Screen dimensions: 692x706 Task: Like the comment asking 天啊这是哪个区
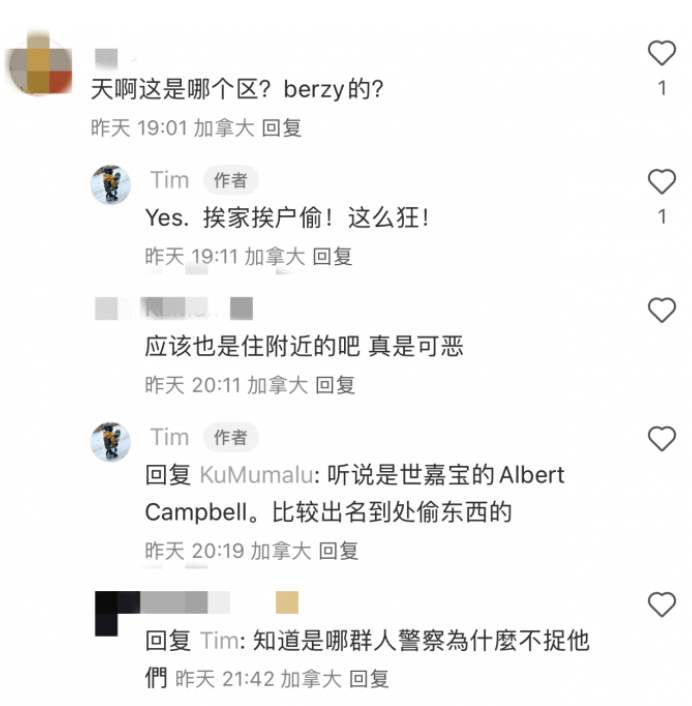[x=662, y=52]
